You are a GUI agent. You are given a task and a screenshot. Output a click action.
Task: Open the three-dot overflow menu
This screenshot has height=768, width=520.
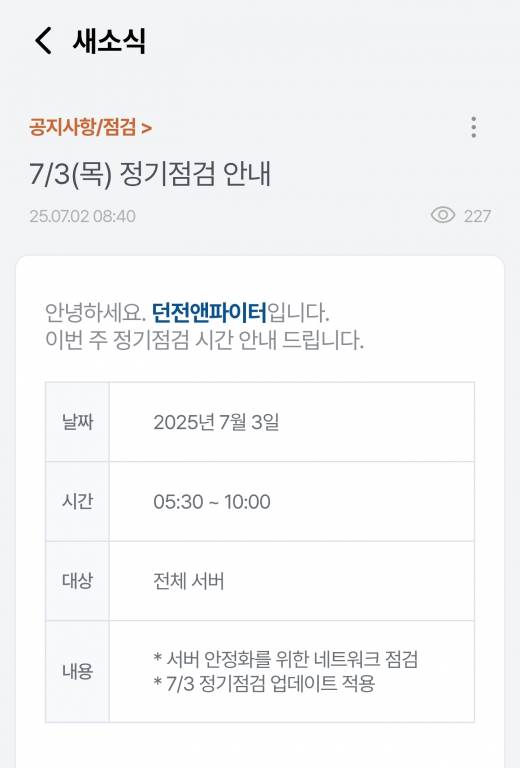click(x=473, y=127)
